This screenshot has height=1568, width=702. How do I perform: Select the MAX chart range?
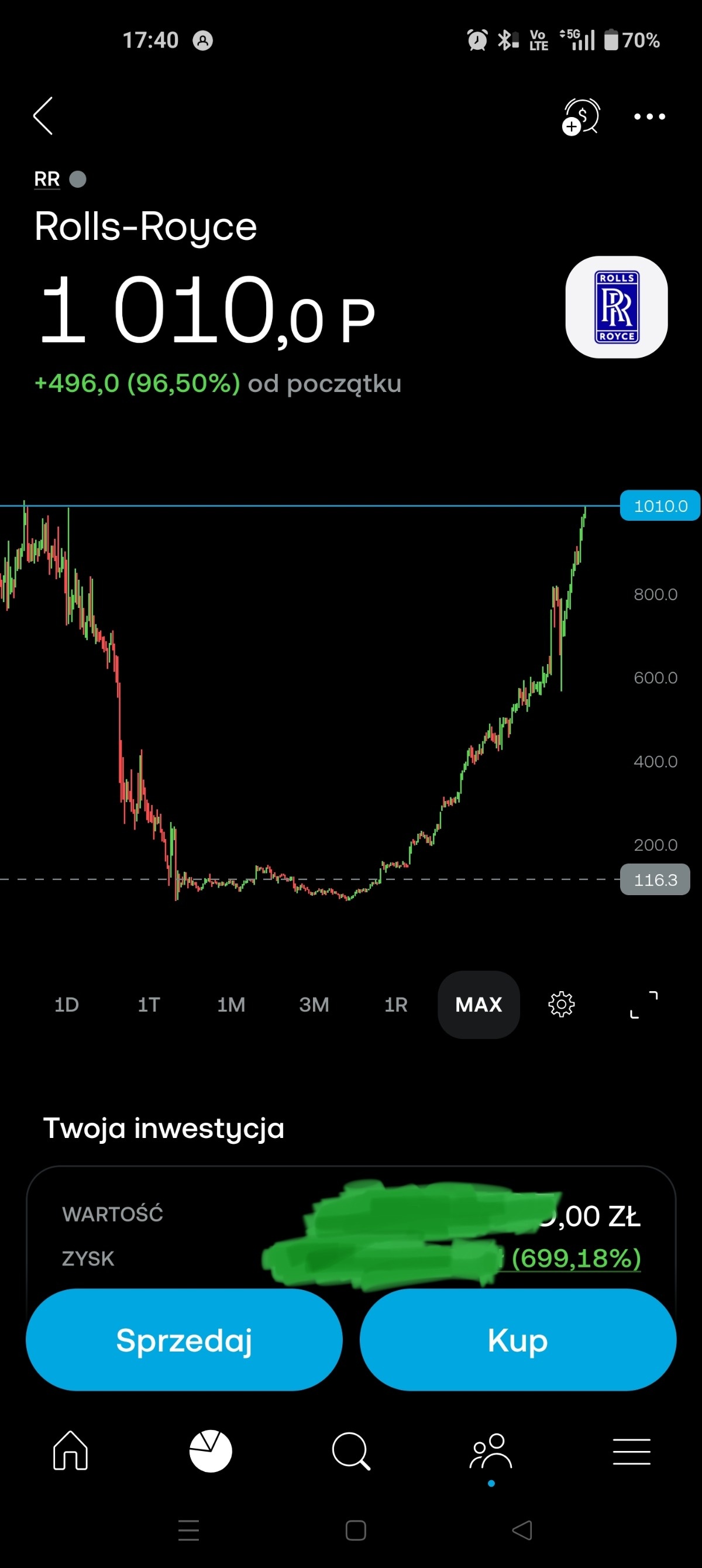click(479, 1005)
